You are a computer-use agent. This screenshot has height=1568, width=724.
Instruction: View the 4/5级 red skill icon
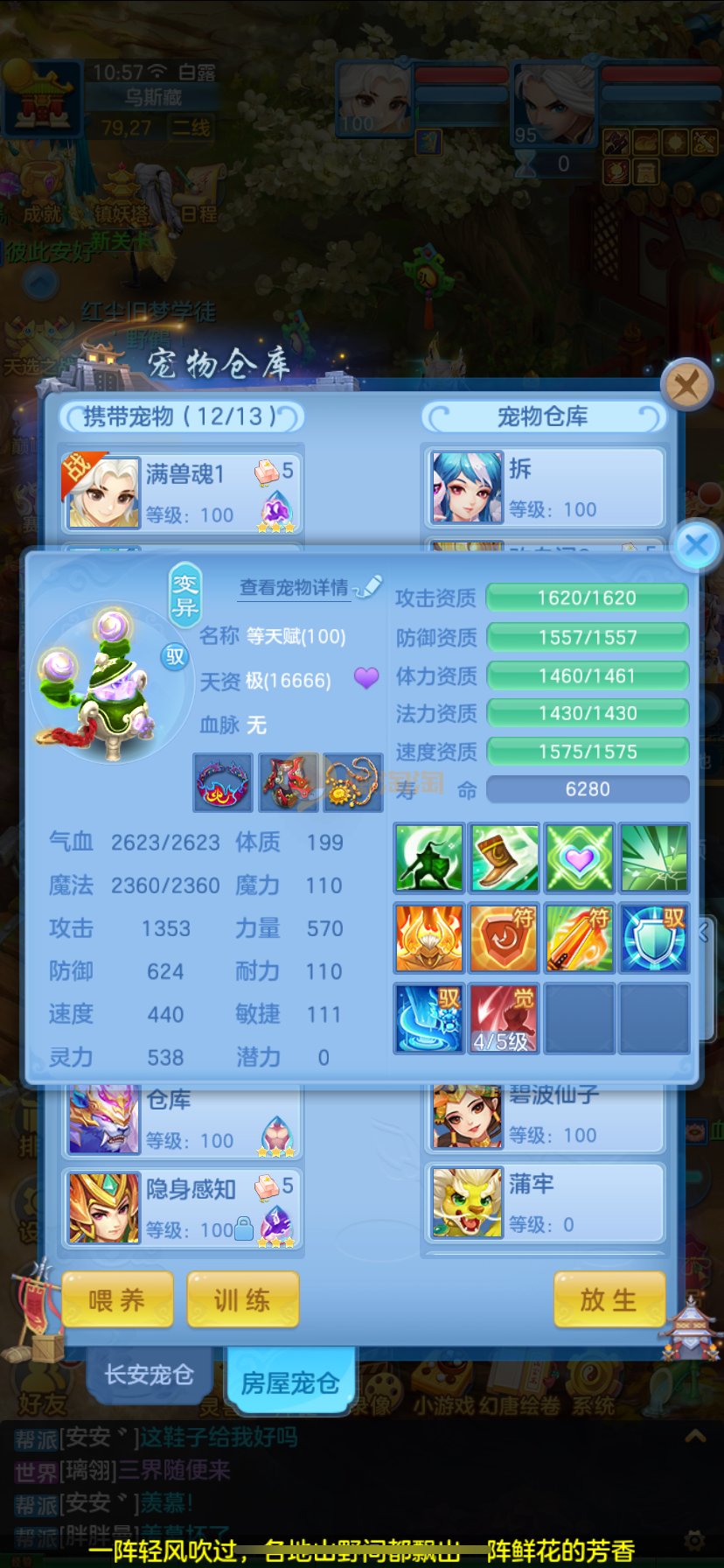503,1018
